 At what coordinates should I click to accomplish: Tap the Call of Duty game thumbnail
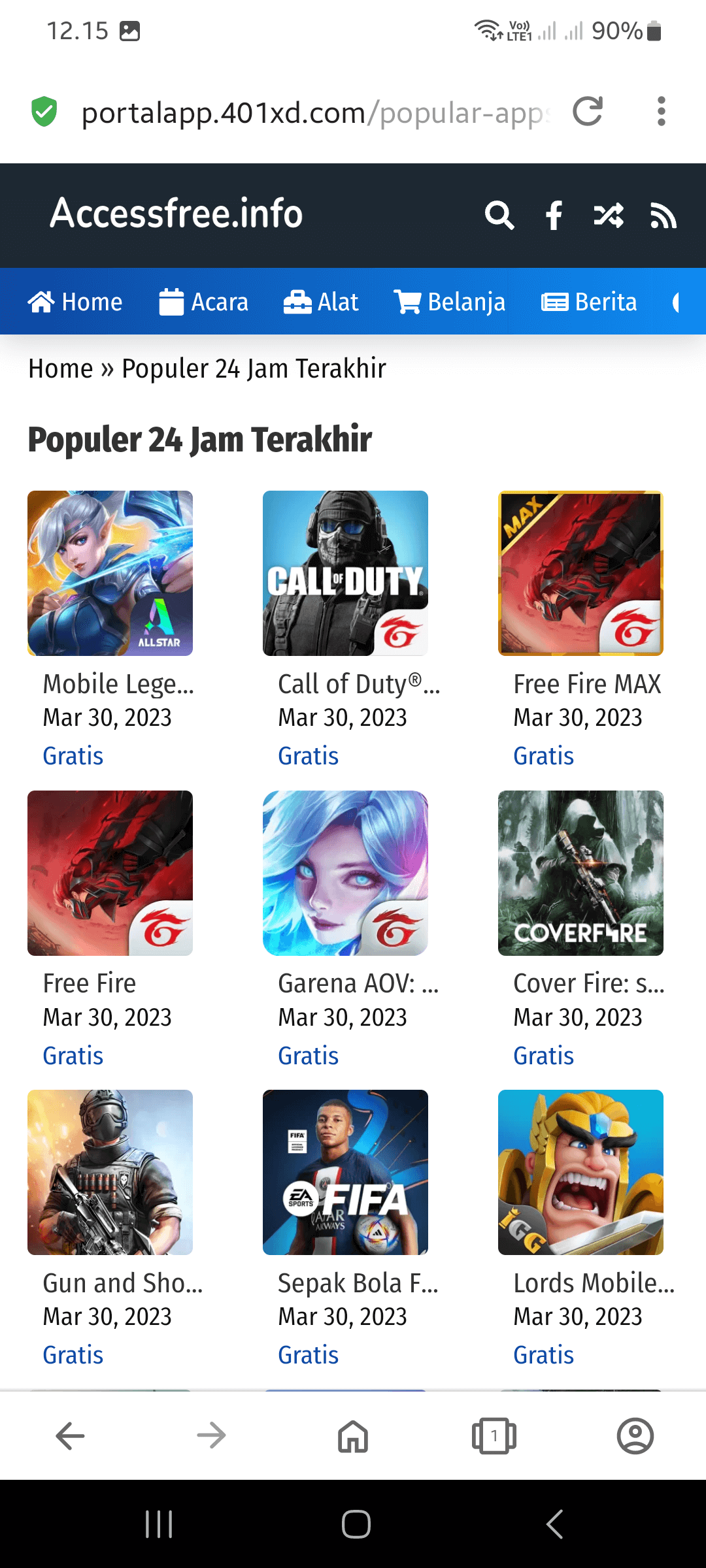click(x=345, y=573)
